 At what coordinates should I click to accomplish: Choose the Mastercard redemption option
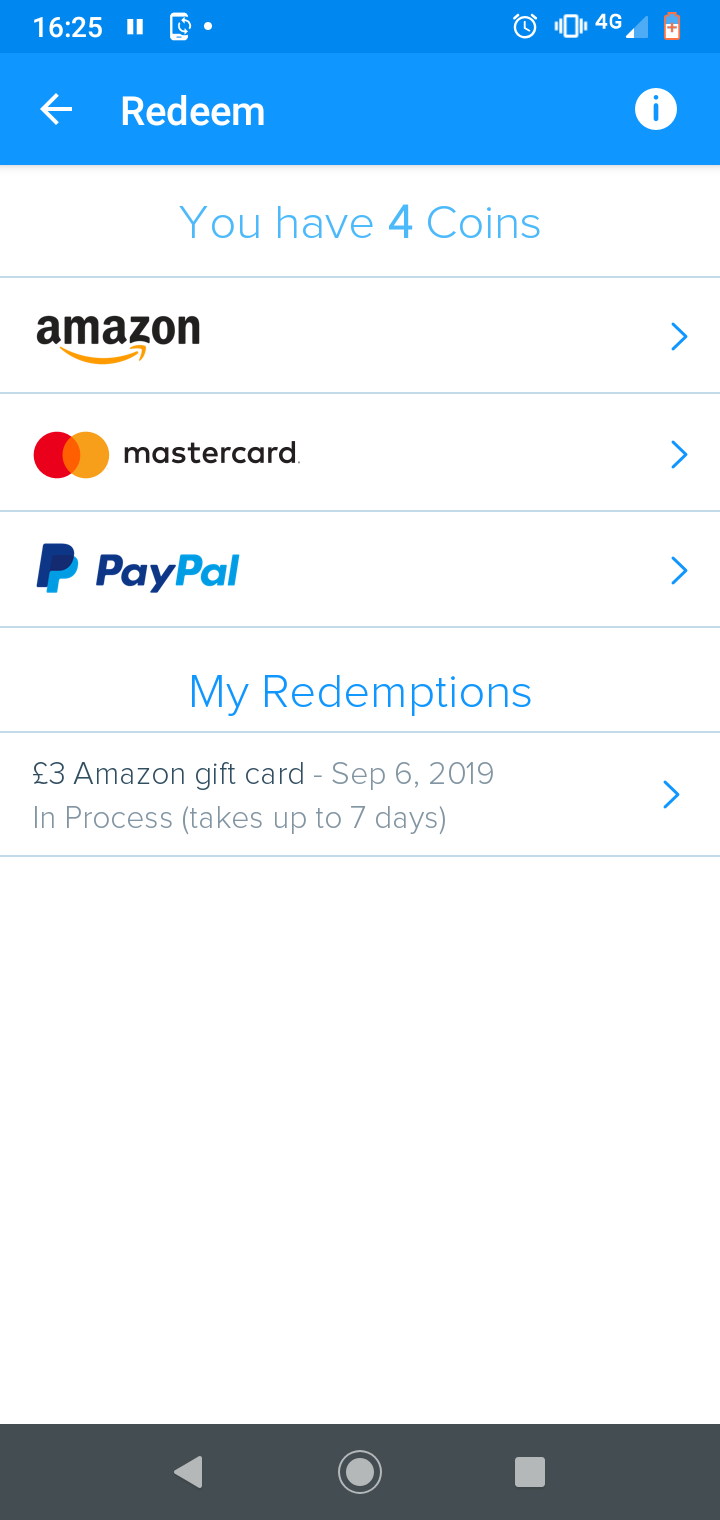[x=360, y=454]
